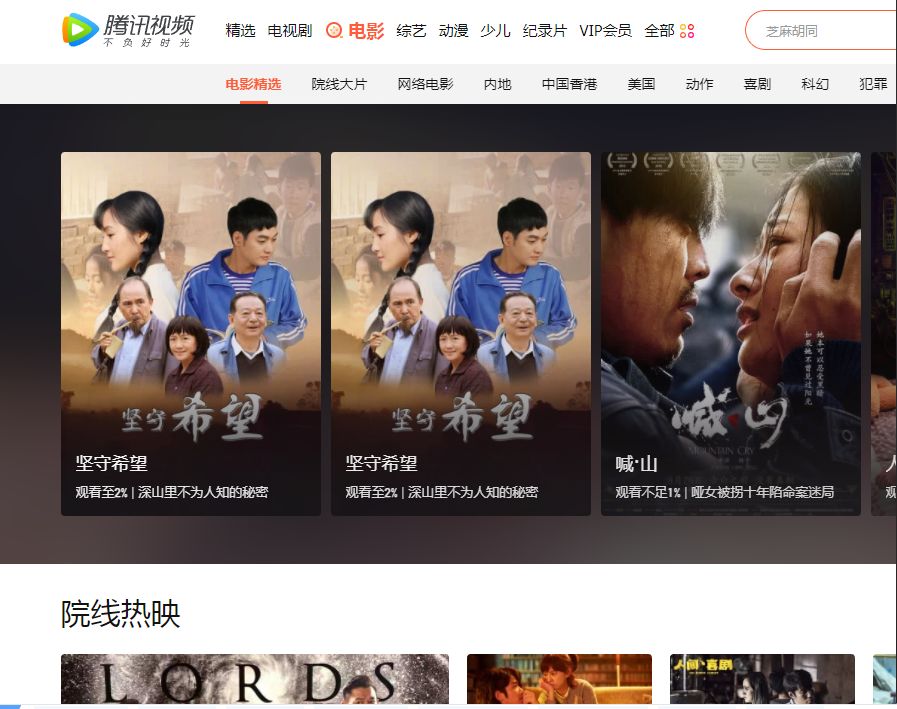Filter movies by 内地
The image size is (897, 709).
pos(497,84)
